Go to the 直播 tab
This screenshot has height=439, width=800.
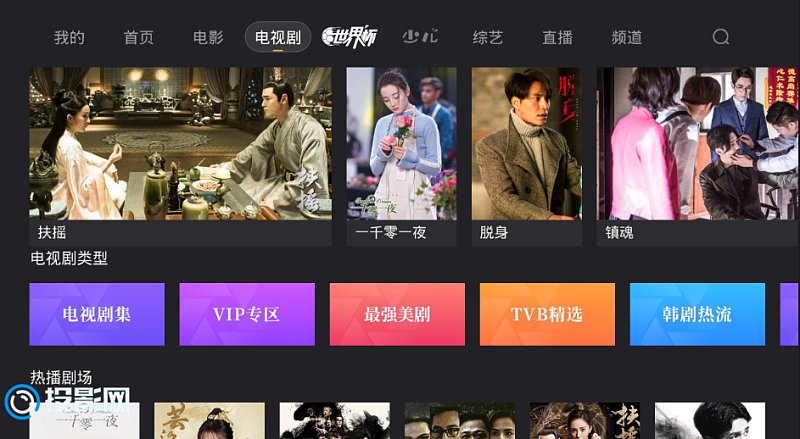(x=557, y=38)
